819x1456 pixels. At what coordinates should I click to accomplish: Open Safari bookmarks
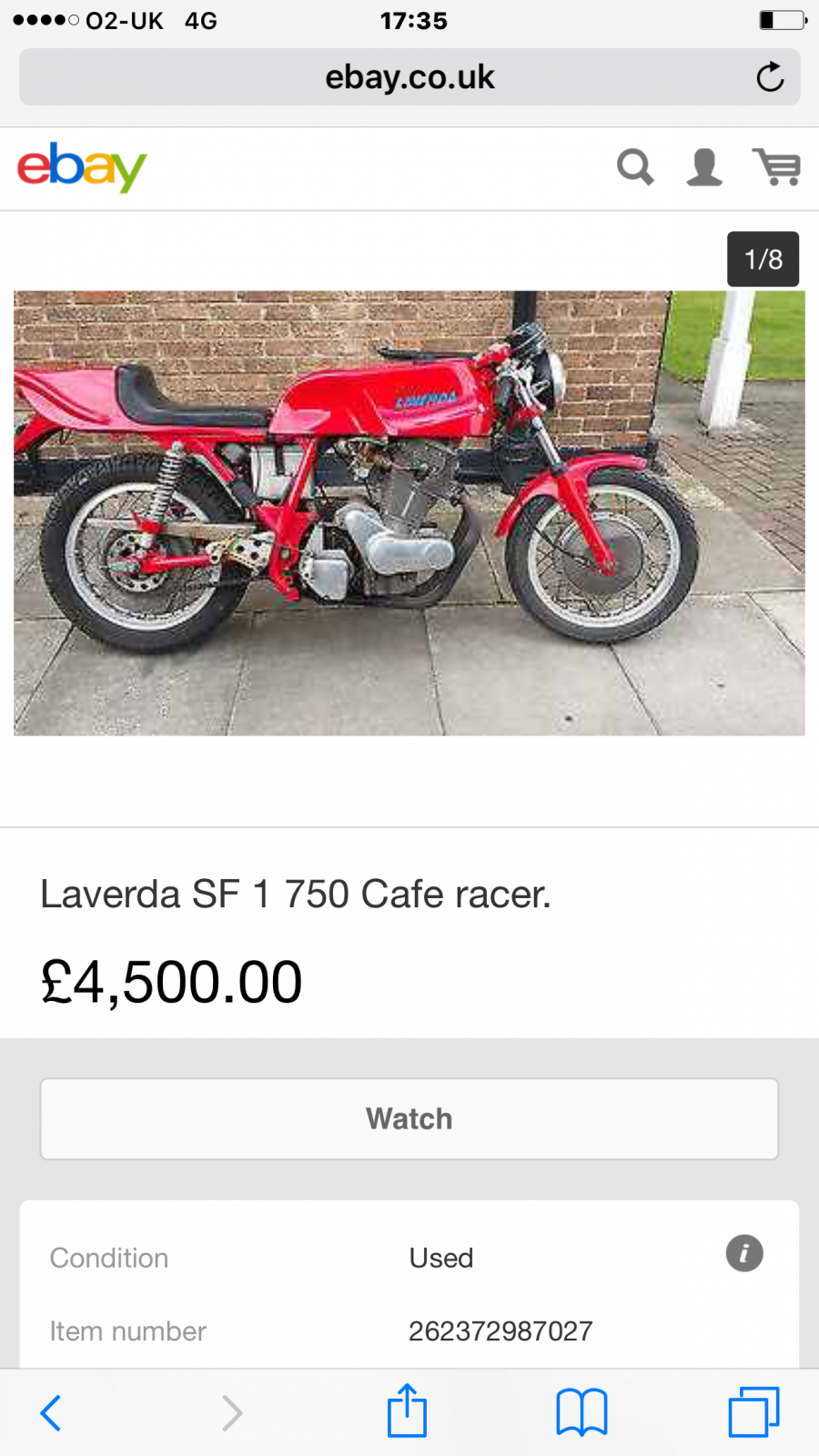pyautogui.click(x=581, y=1412)
